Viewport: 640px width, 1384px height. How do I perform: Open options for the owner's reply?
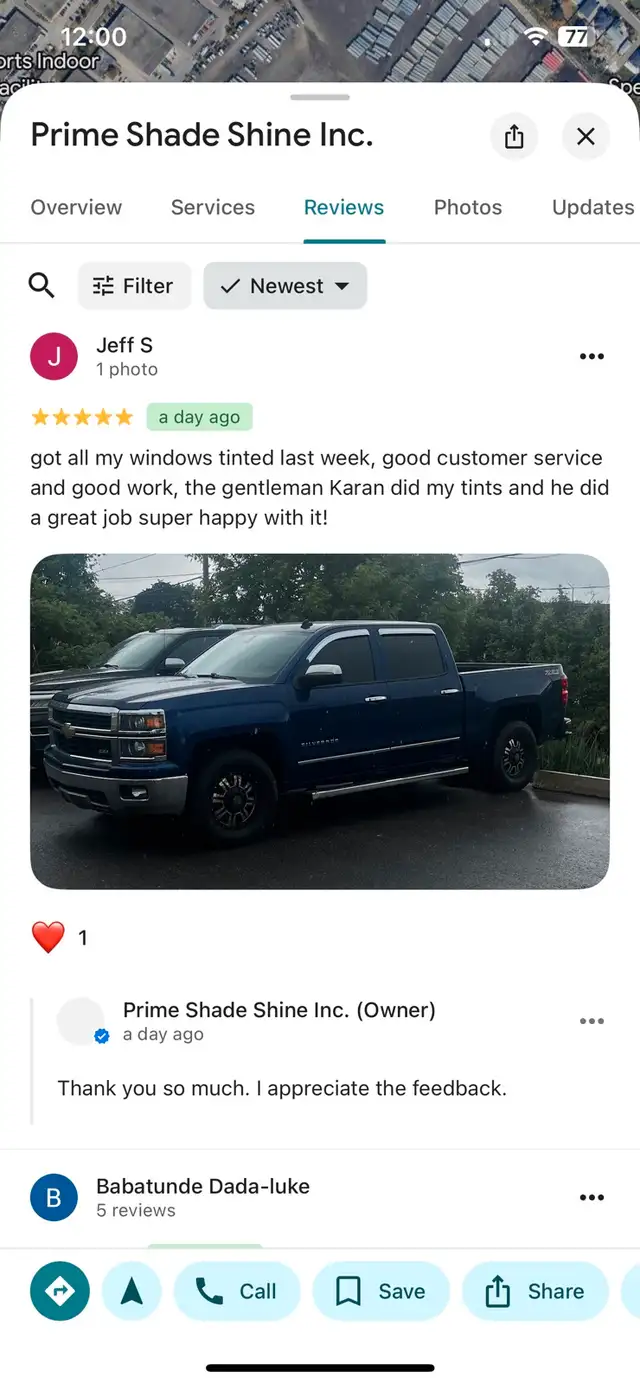(592, 1021)
